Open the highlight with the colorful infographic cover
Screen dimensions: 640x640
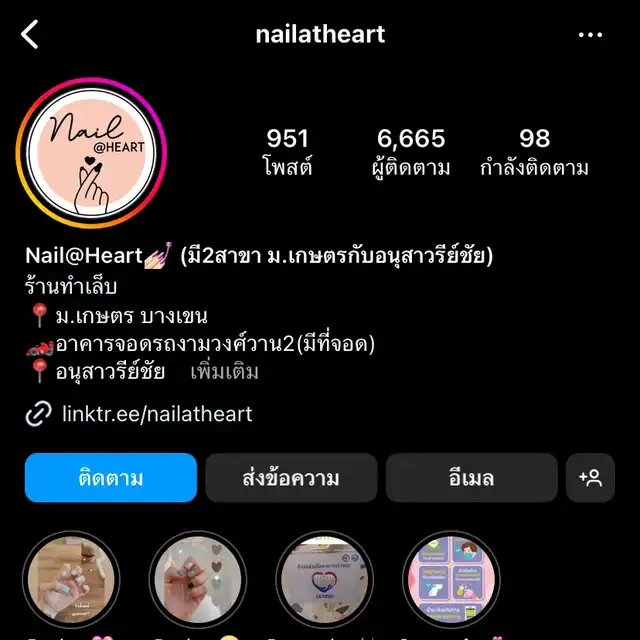pos(450,580)
